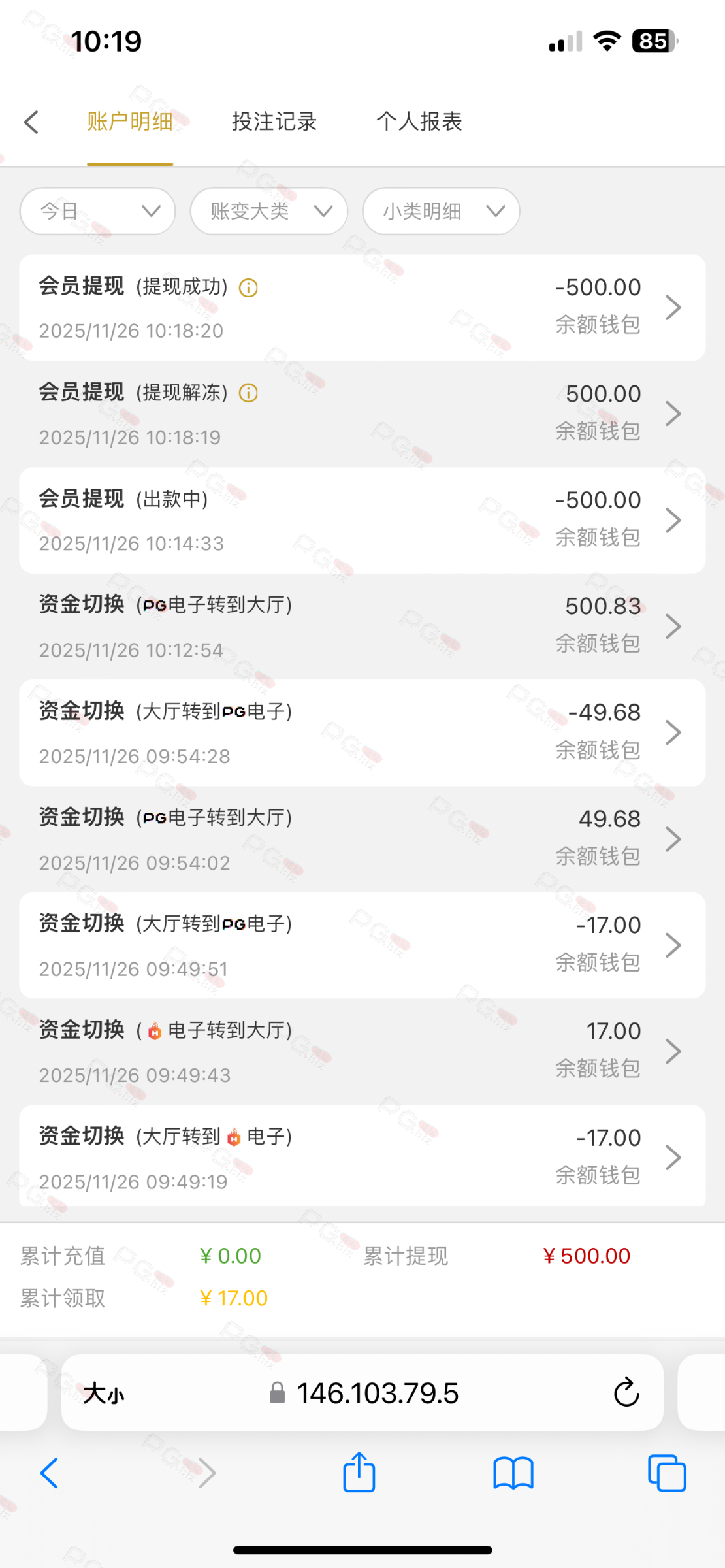Expand the 账变大类 filter dropdown
This screenshot has height=1568, width=725.
pyautogui.click(x=269, y=211)
